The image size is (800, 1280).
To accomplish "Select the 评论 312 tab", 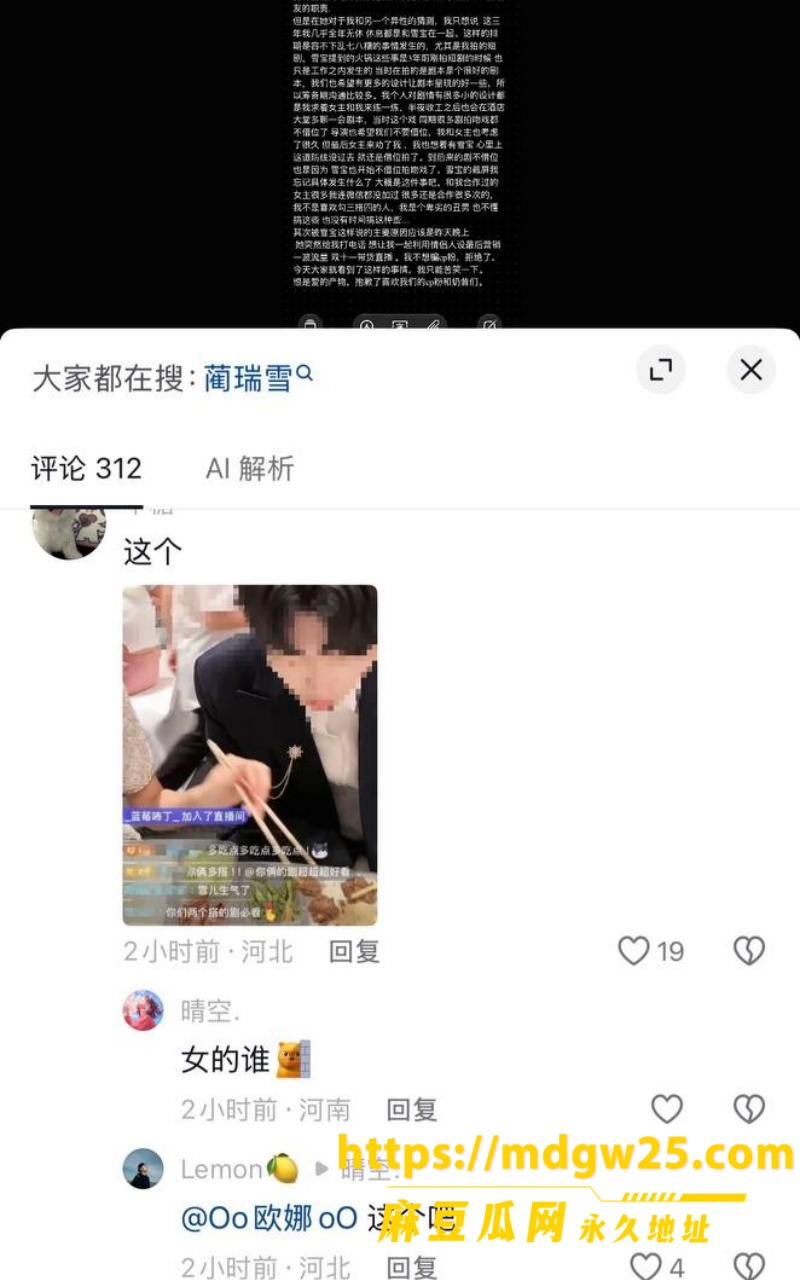I will pos(87,468).
